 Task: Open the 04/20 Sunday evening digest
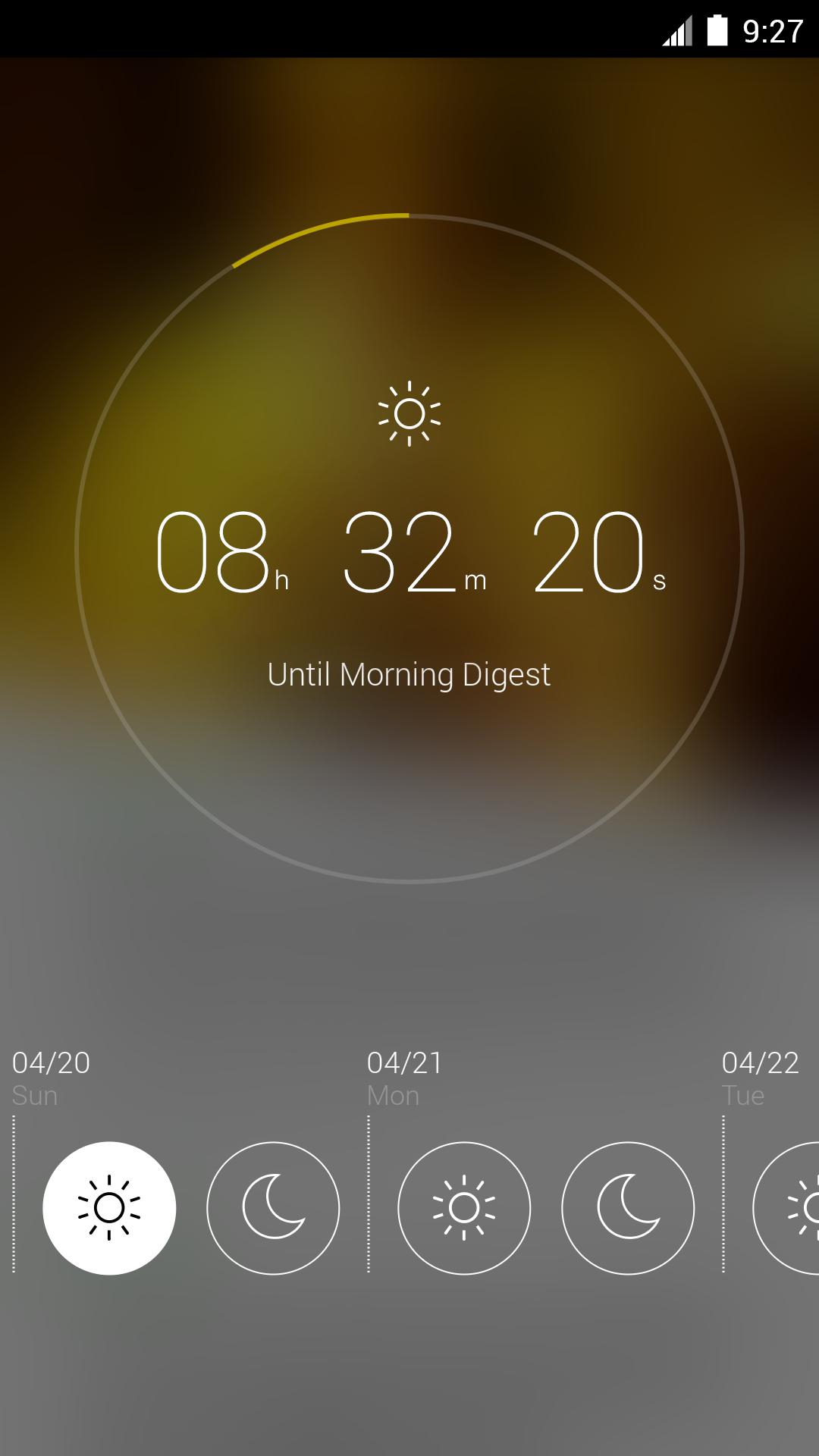pos(273,1207)
